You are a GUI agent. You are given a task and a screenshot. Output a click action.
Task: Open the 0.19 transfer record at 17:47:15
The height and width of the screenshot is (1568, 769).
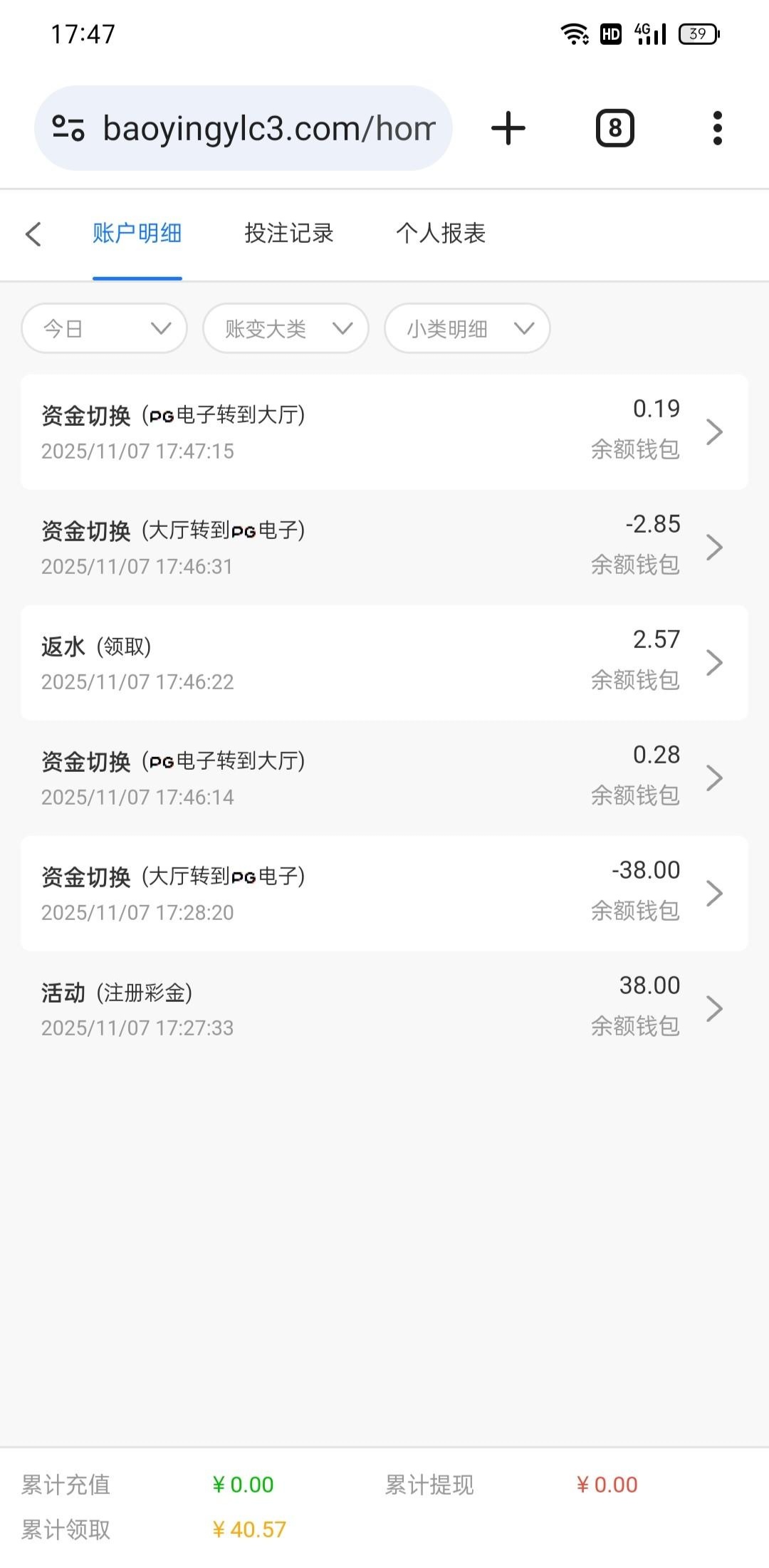[x=384, y=432]
